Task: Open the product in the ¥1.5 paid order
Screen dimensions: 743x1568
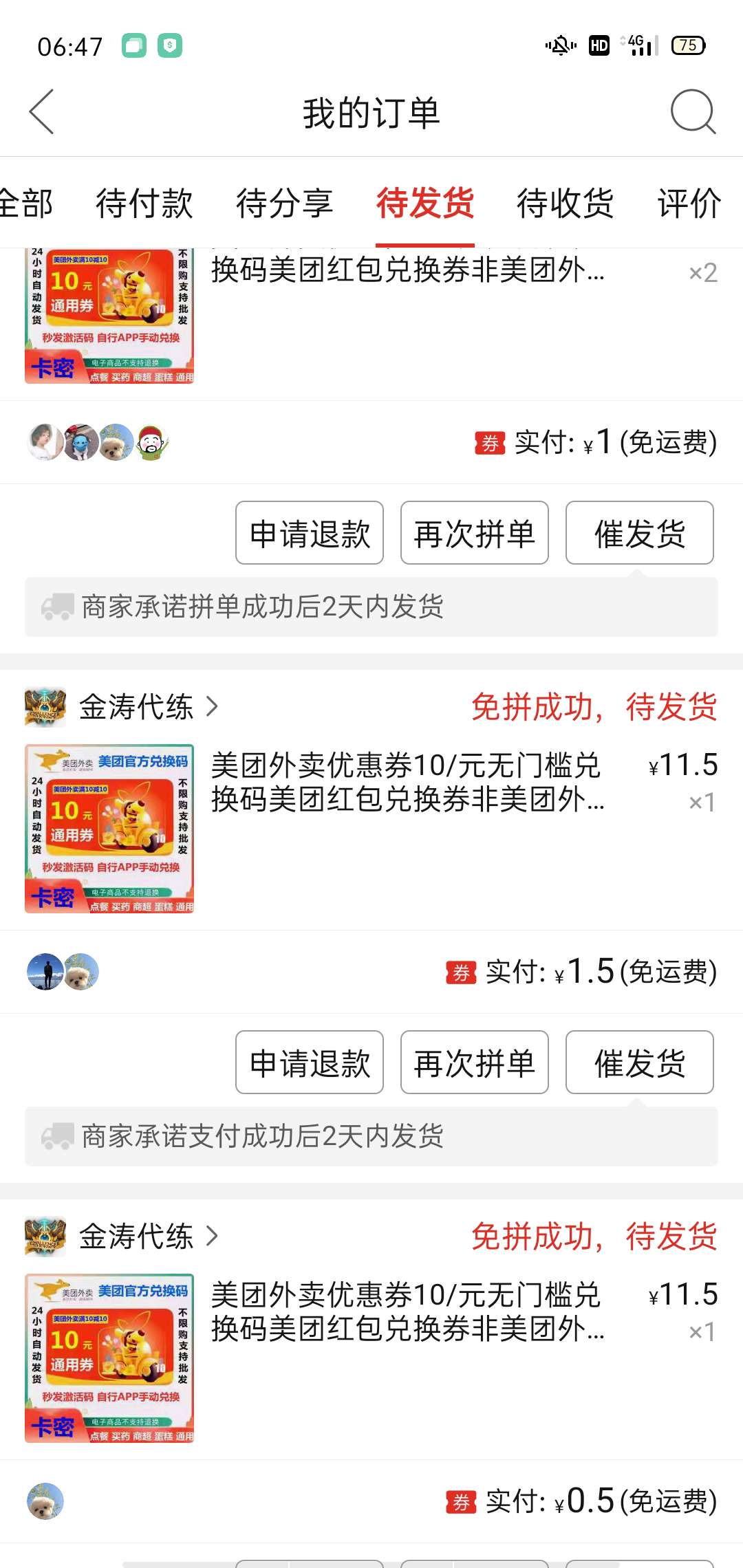Action: tap(371, 829)
